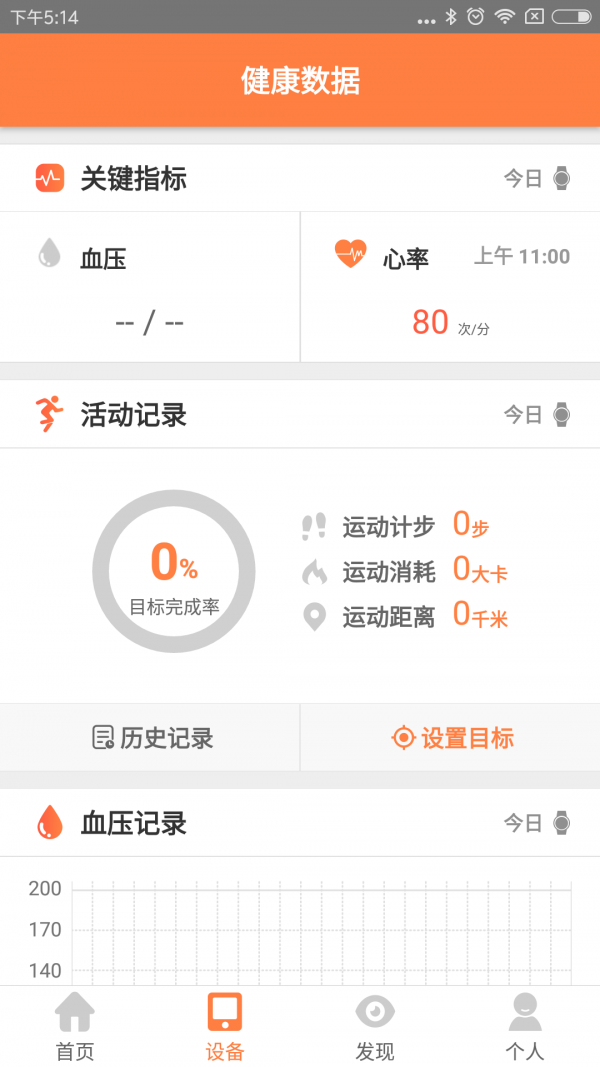
Task: Tap 今日 watch icon in 活动记录 header
Action: tap(561, 414)
